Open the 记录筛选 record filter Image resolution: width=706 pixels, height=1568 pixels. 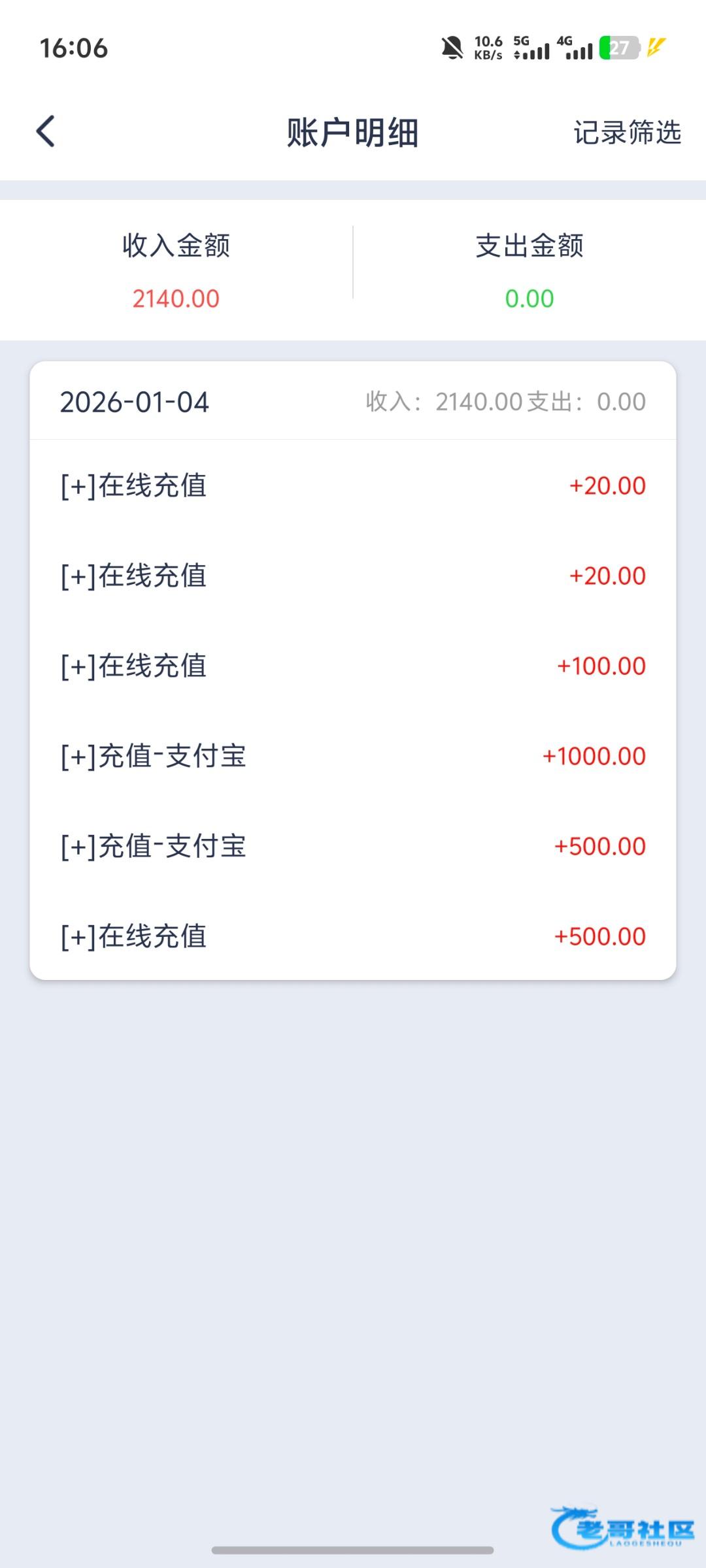tap(627, 133)
